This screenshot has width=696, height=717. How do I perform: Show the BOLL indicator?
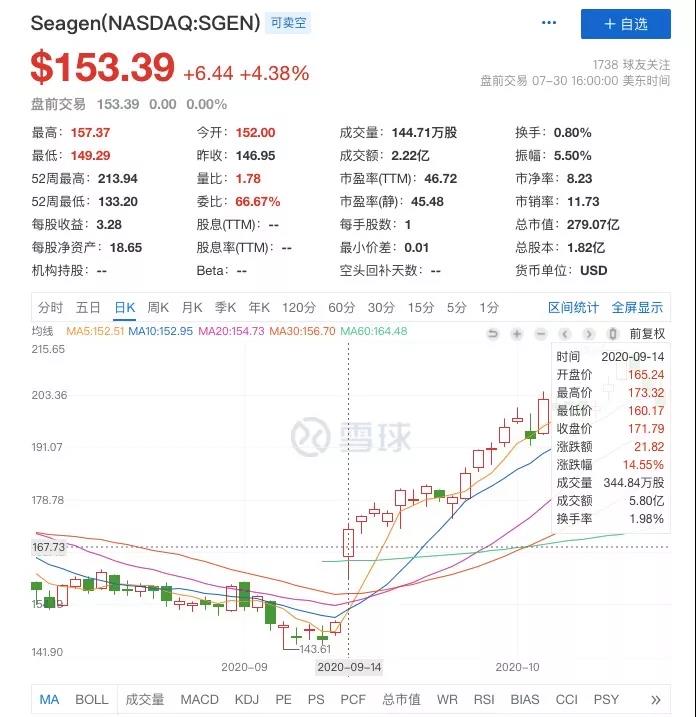92,699
